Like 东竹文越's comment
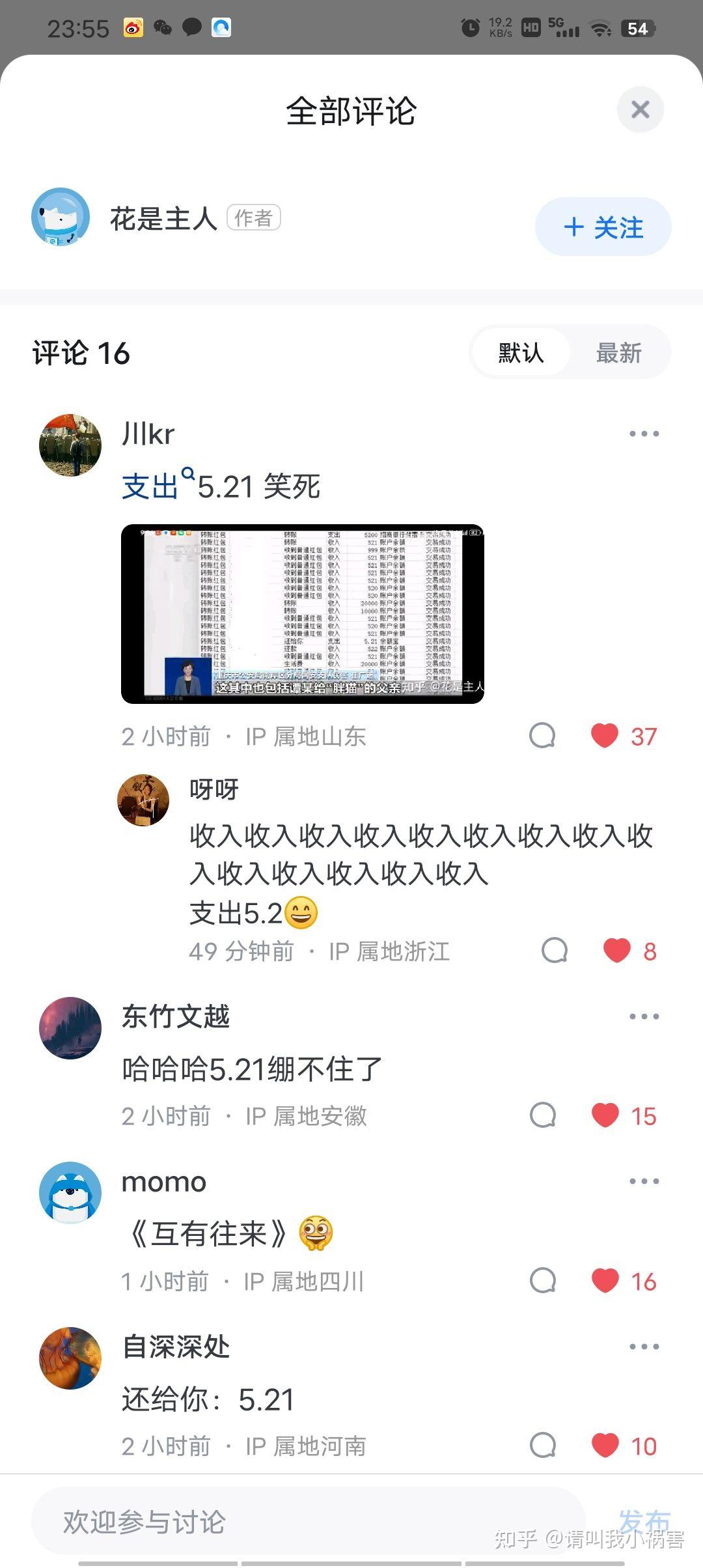 pyautogui.click(x=605, y=1115)
